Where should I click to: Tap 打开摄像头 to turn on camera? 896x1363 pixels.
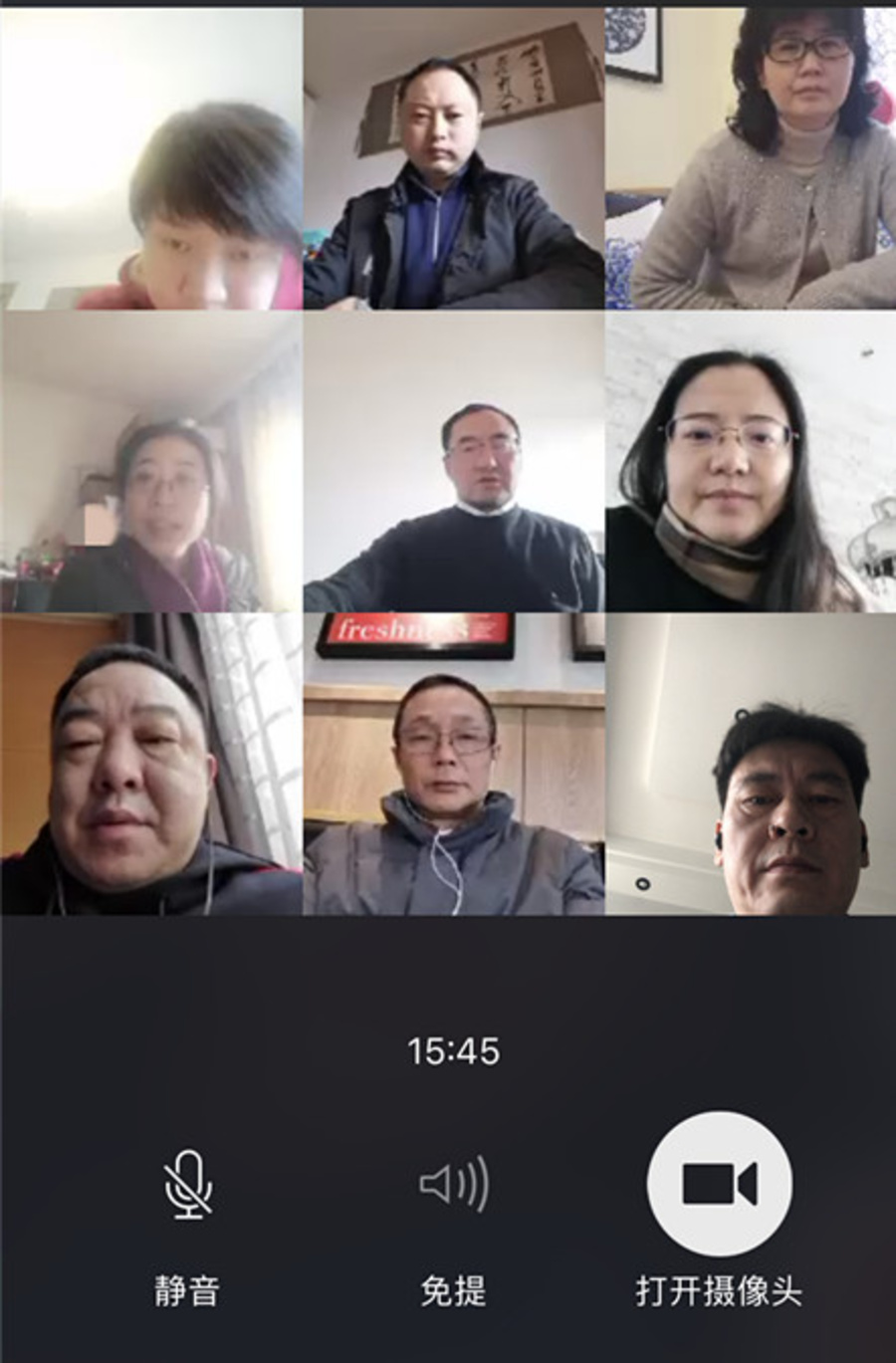(719, 1184)
